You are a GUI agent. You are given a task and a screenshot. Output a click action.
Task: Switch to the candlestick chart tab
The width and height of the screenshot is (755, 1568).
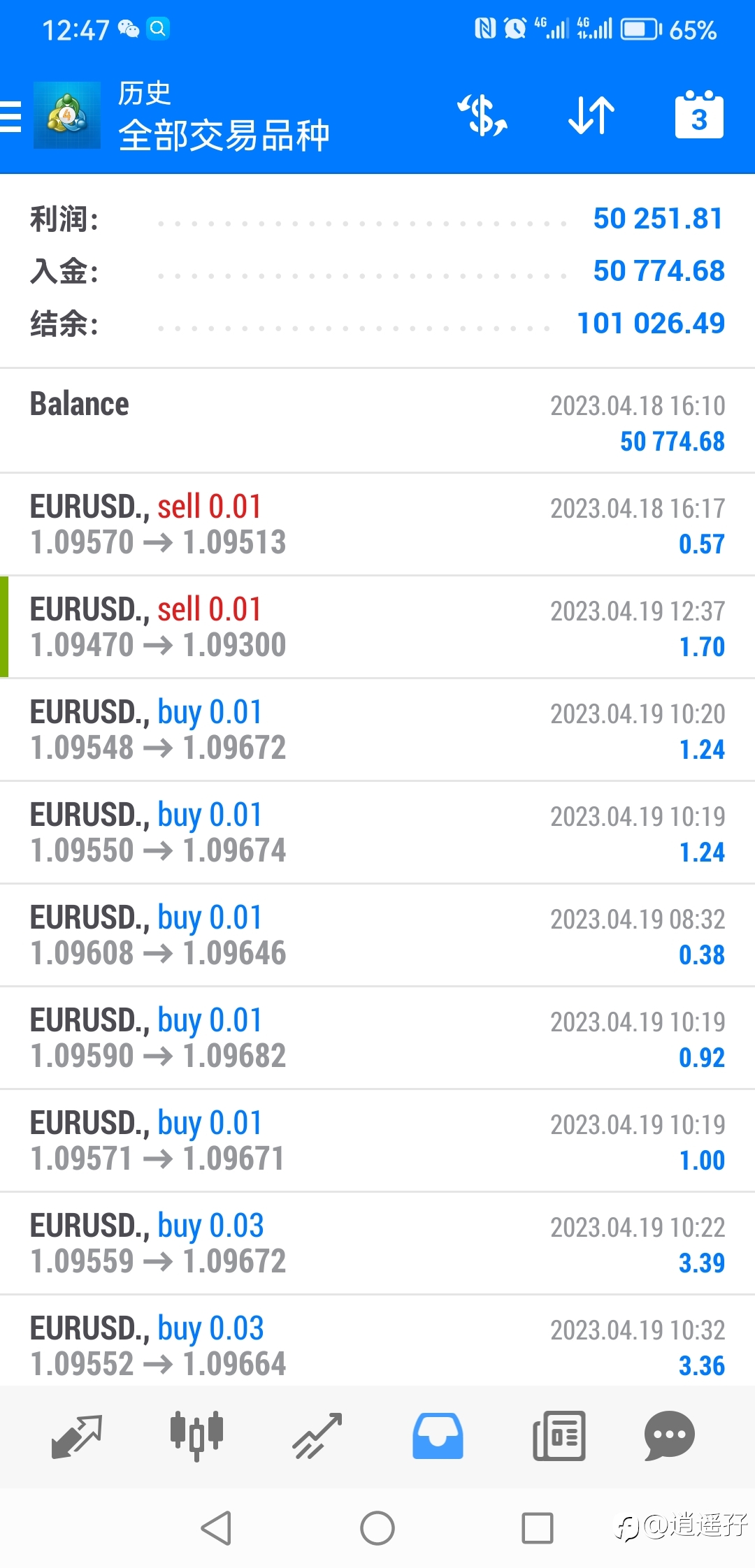click(x=196, y=1437)
